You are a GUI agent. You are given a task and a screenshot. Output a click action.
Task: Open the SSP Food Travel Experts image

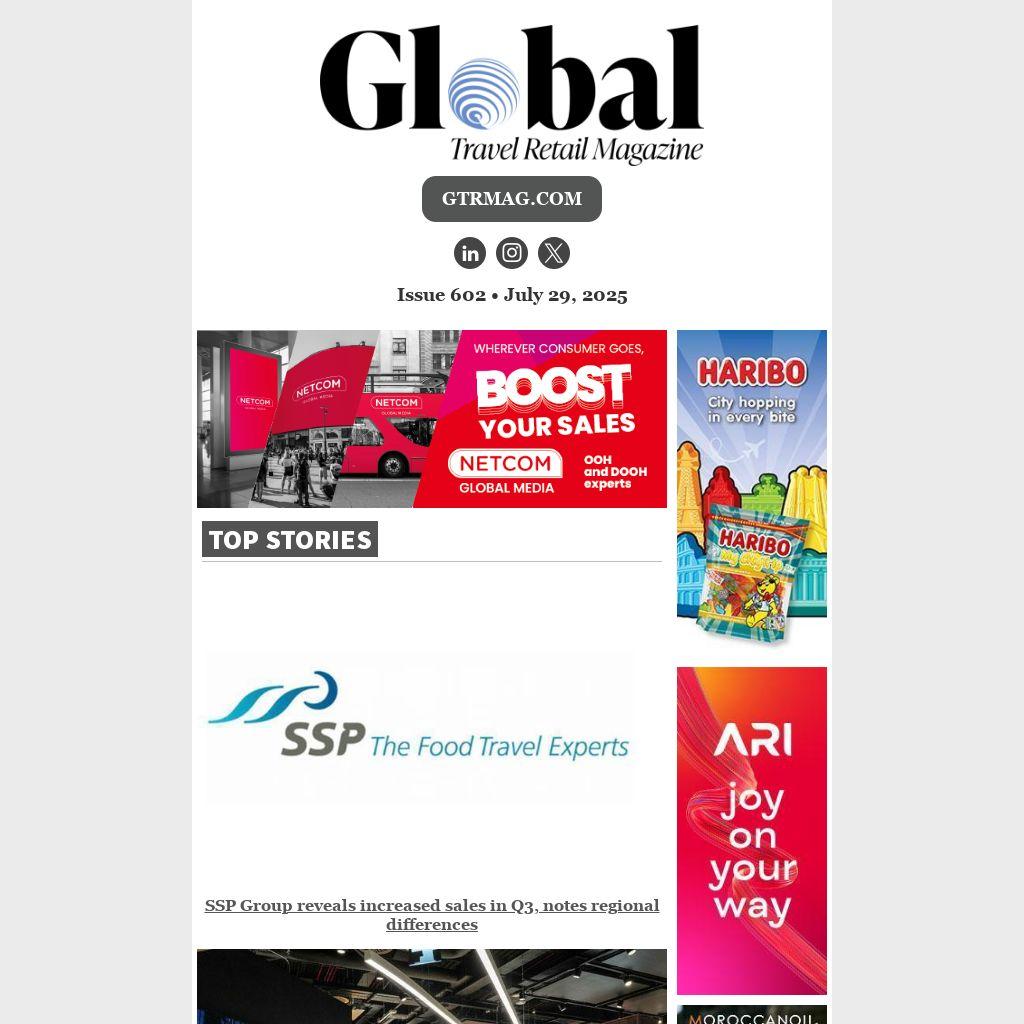(x=420, y=728)
